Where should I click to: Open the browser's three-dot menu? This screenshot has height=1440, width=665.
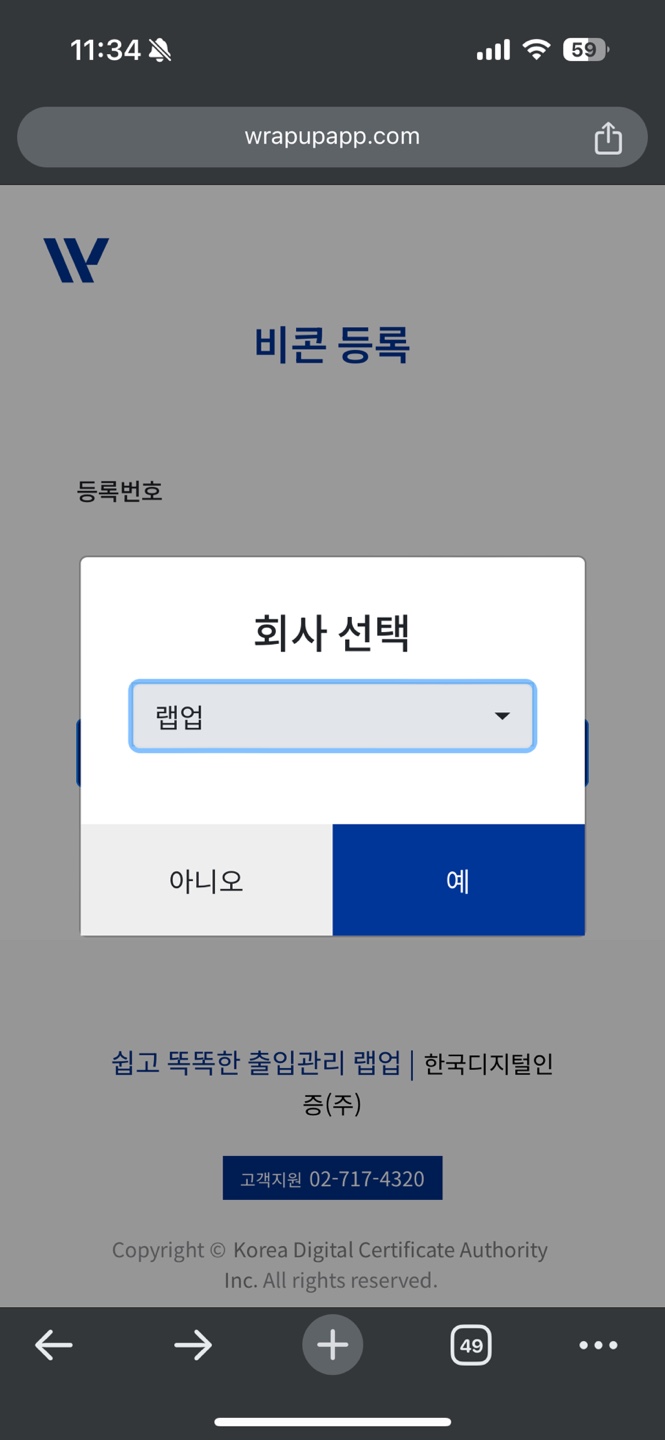[x=598, y=1345]
